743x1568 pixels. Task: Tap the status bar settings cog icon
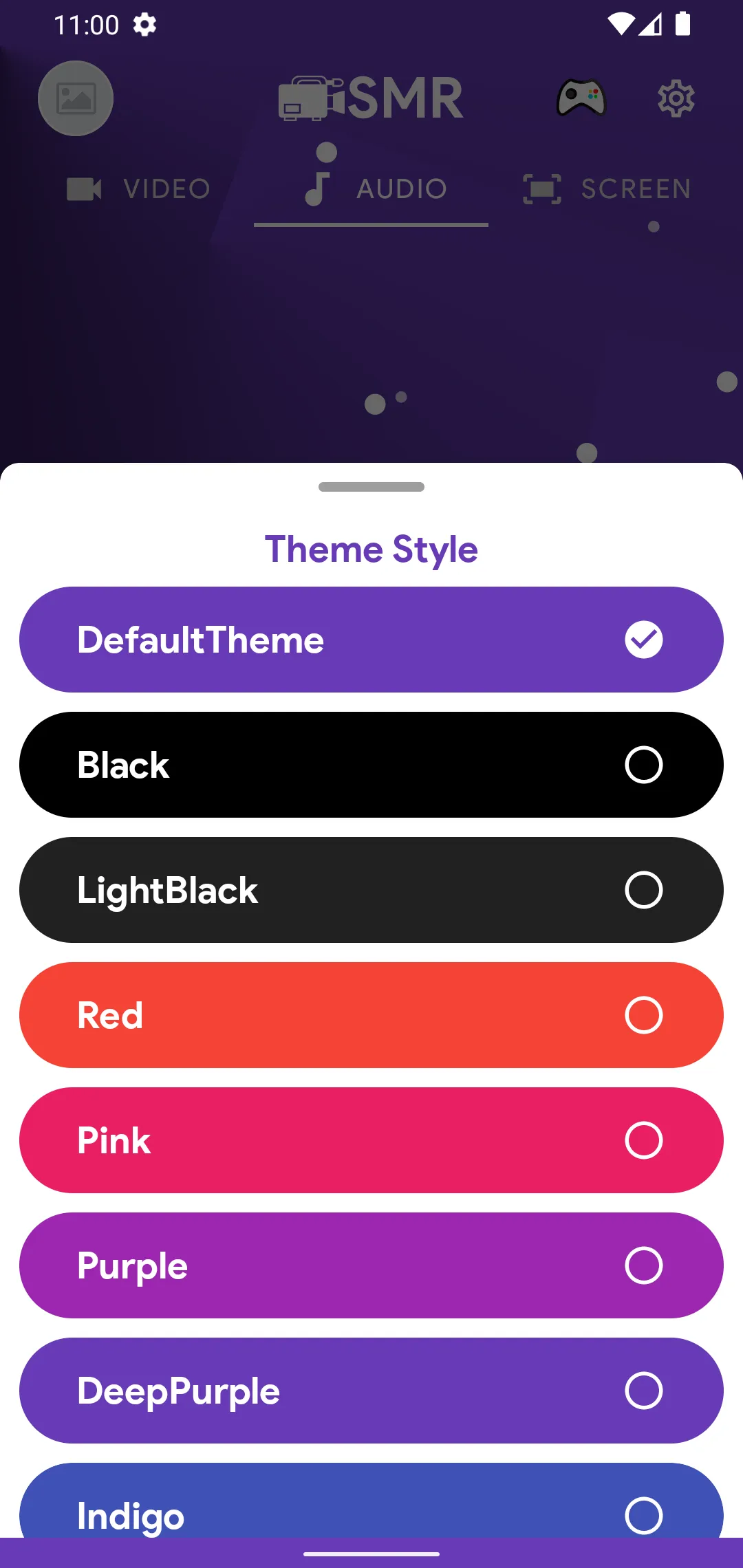tap(144, 25)
